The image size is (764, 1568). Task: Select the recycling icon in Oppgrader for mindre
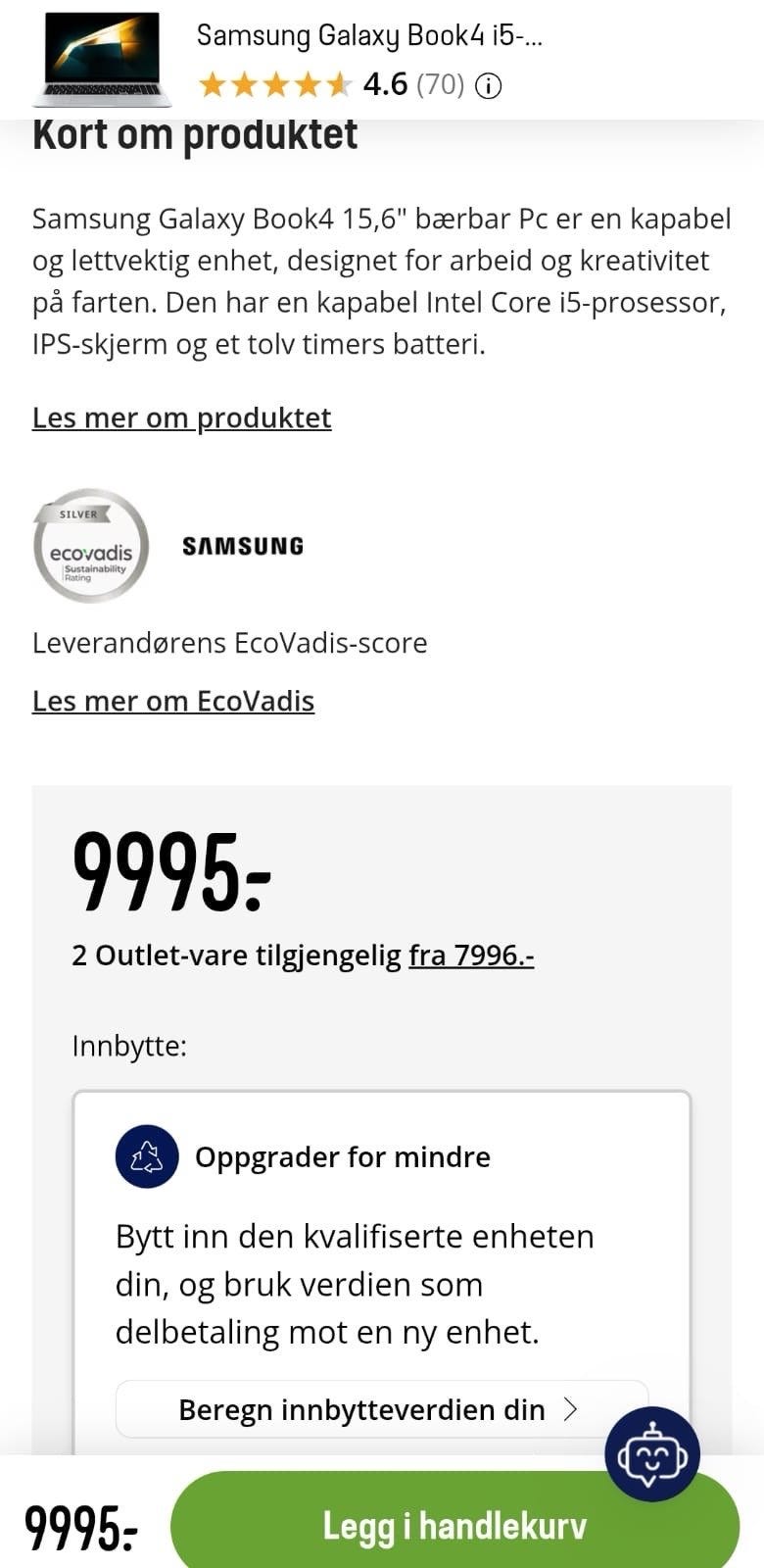tap(147, 1157)
